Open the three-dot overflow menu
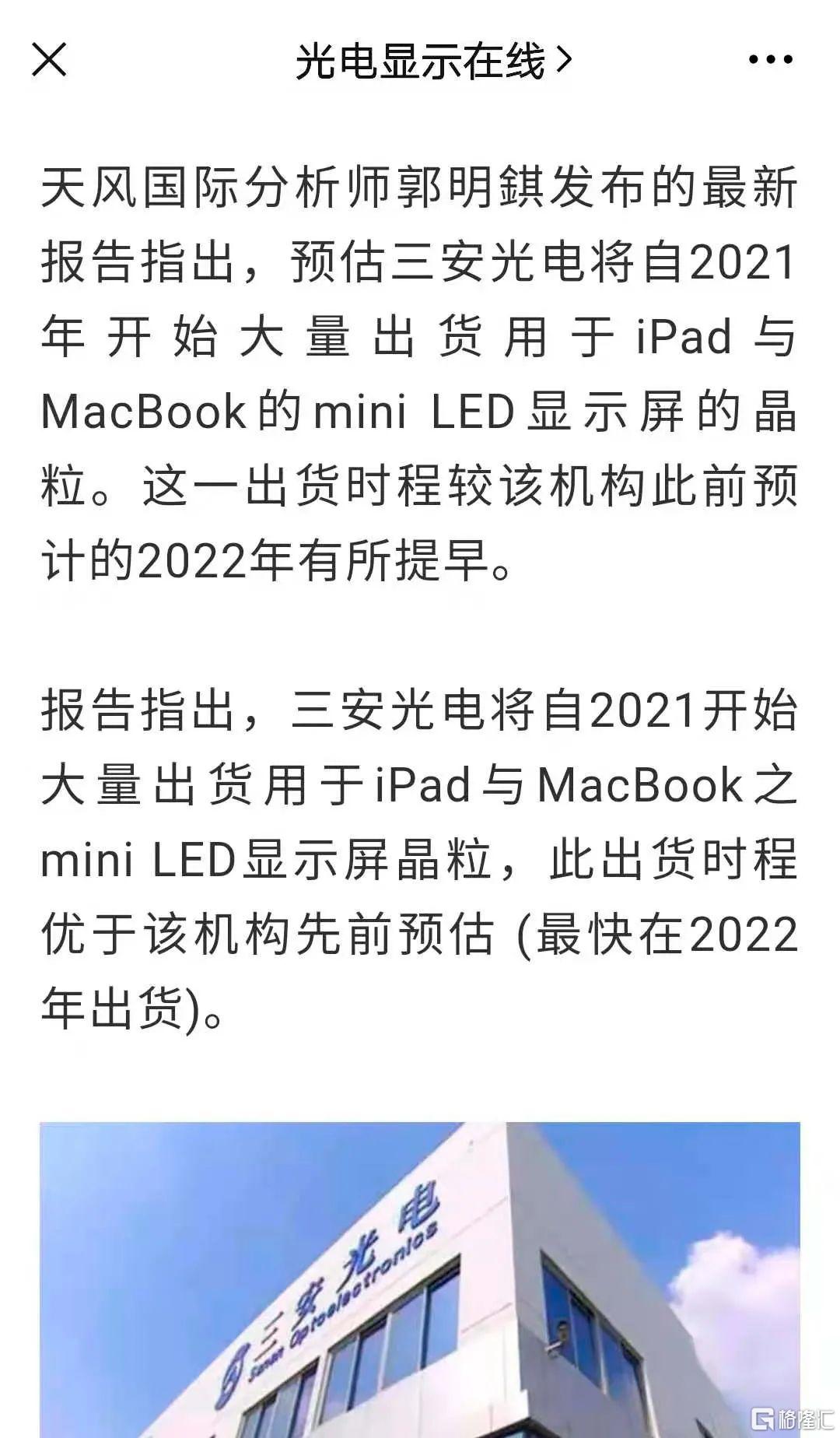The width and height of the screenshot is (840, 1438). (x=770, y=60)
